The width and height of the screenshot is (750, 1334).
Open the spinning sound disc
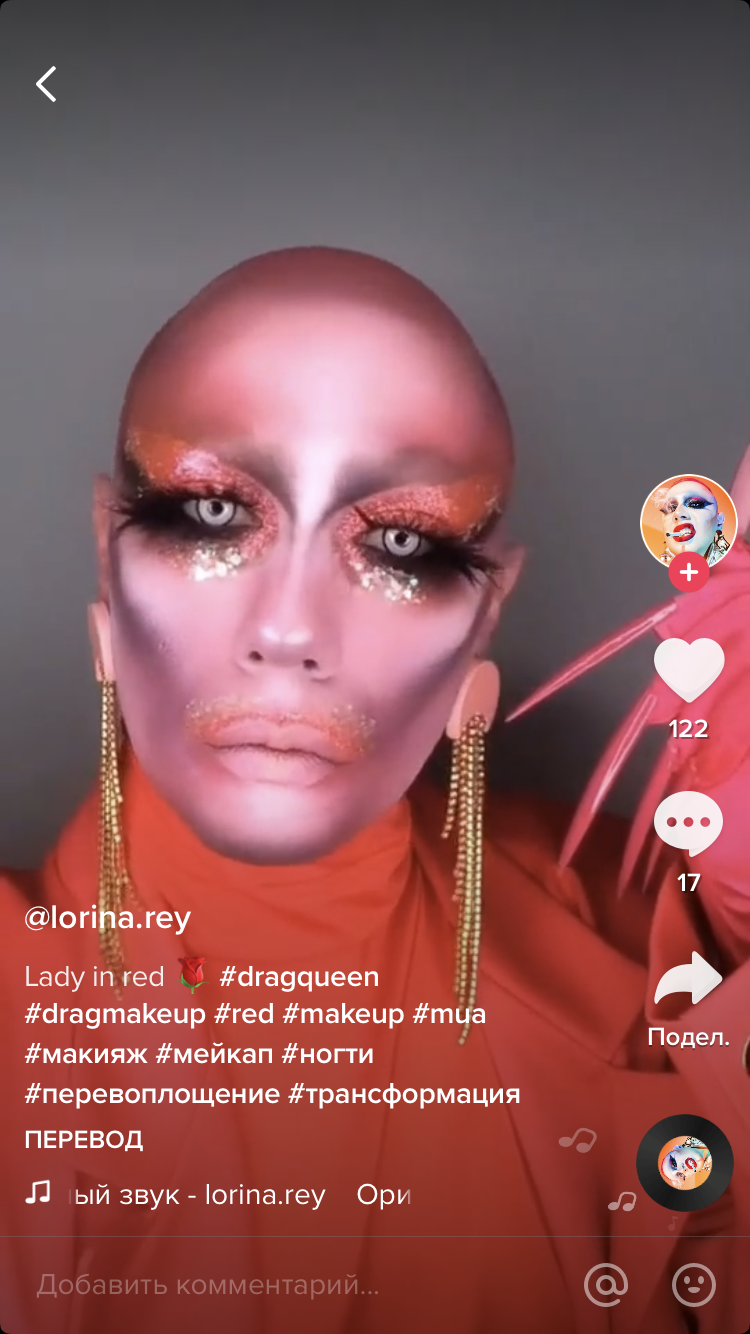(685, 1163)
